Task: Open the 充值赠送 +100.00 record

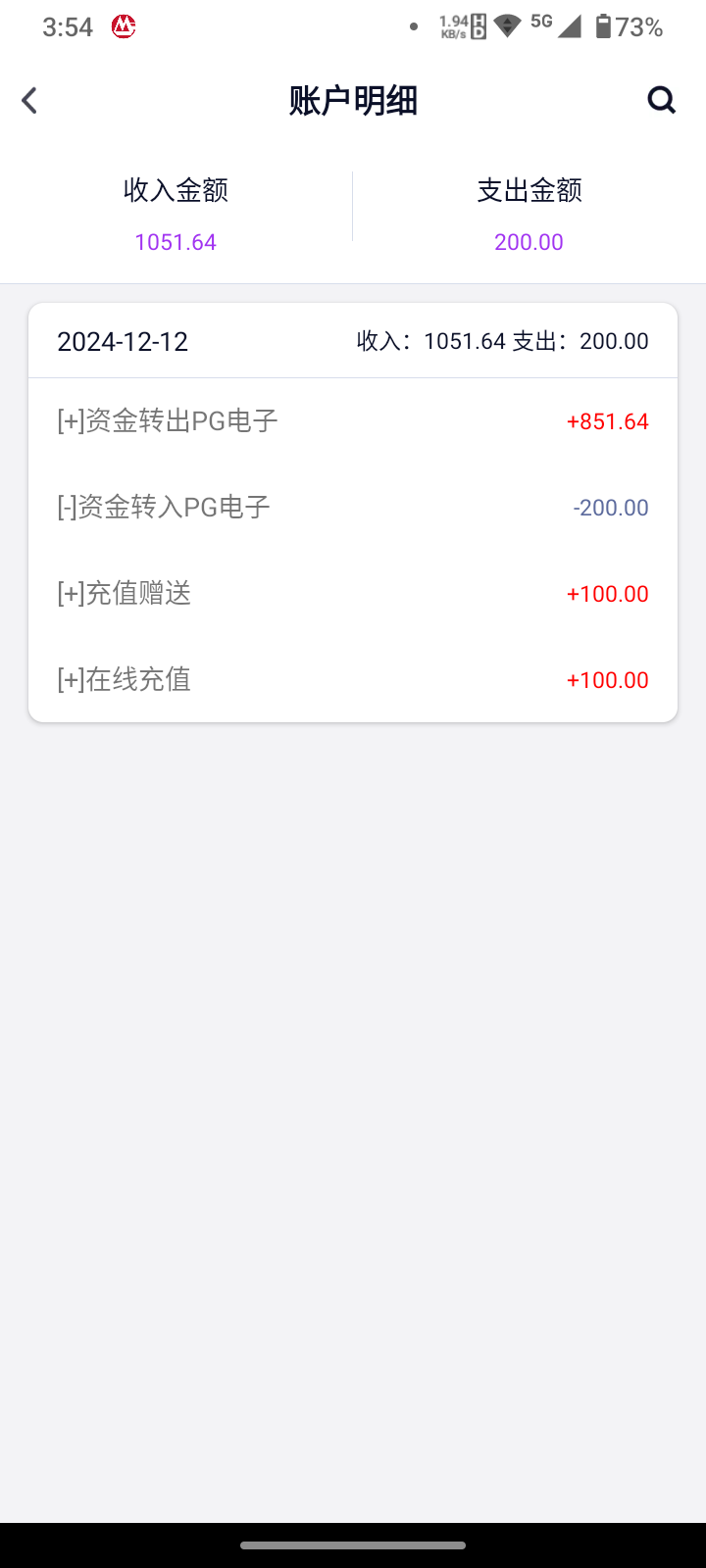Action: (353, 594)
